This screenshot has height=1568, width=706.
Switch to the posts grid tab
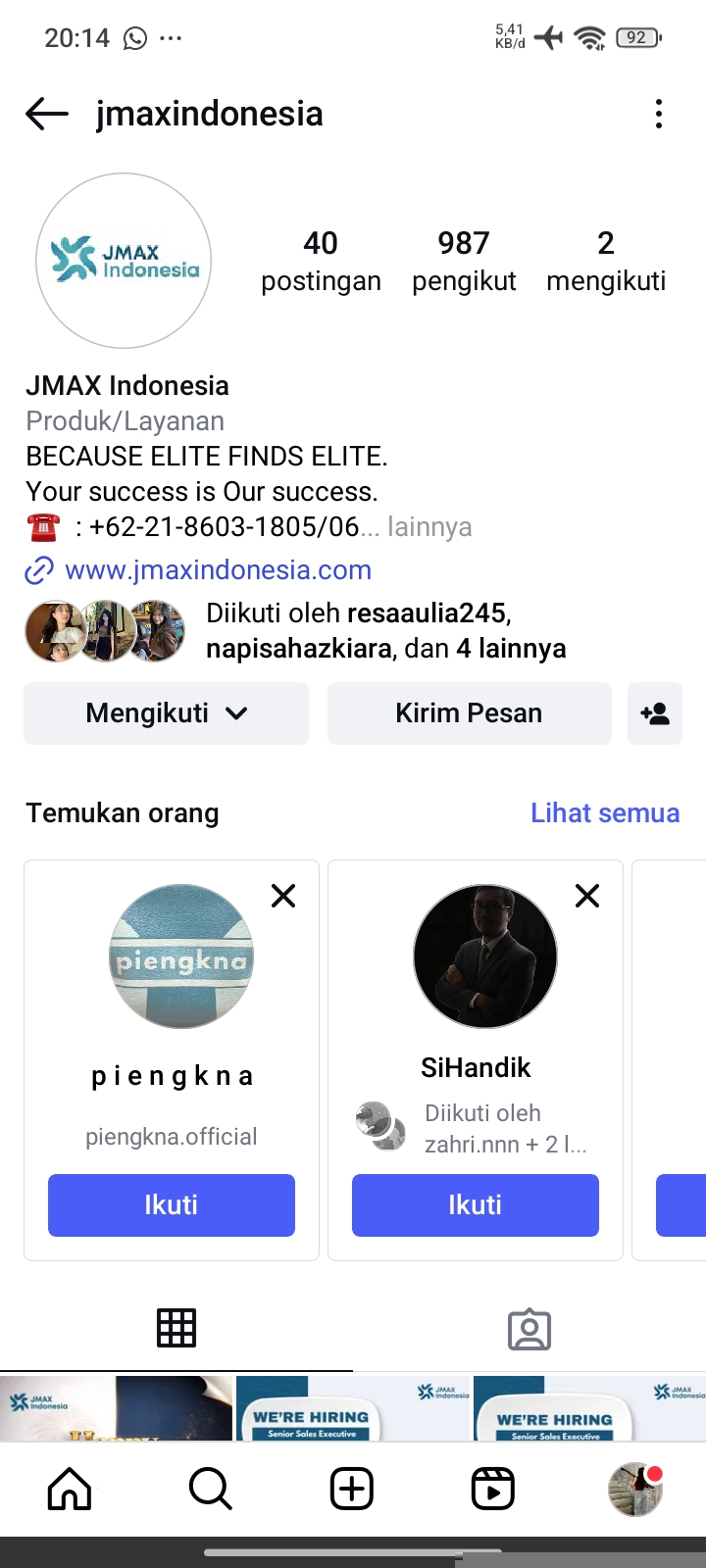(x=176, y=1329)
